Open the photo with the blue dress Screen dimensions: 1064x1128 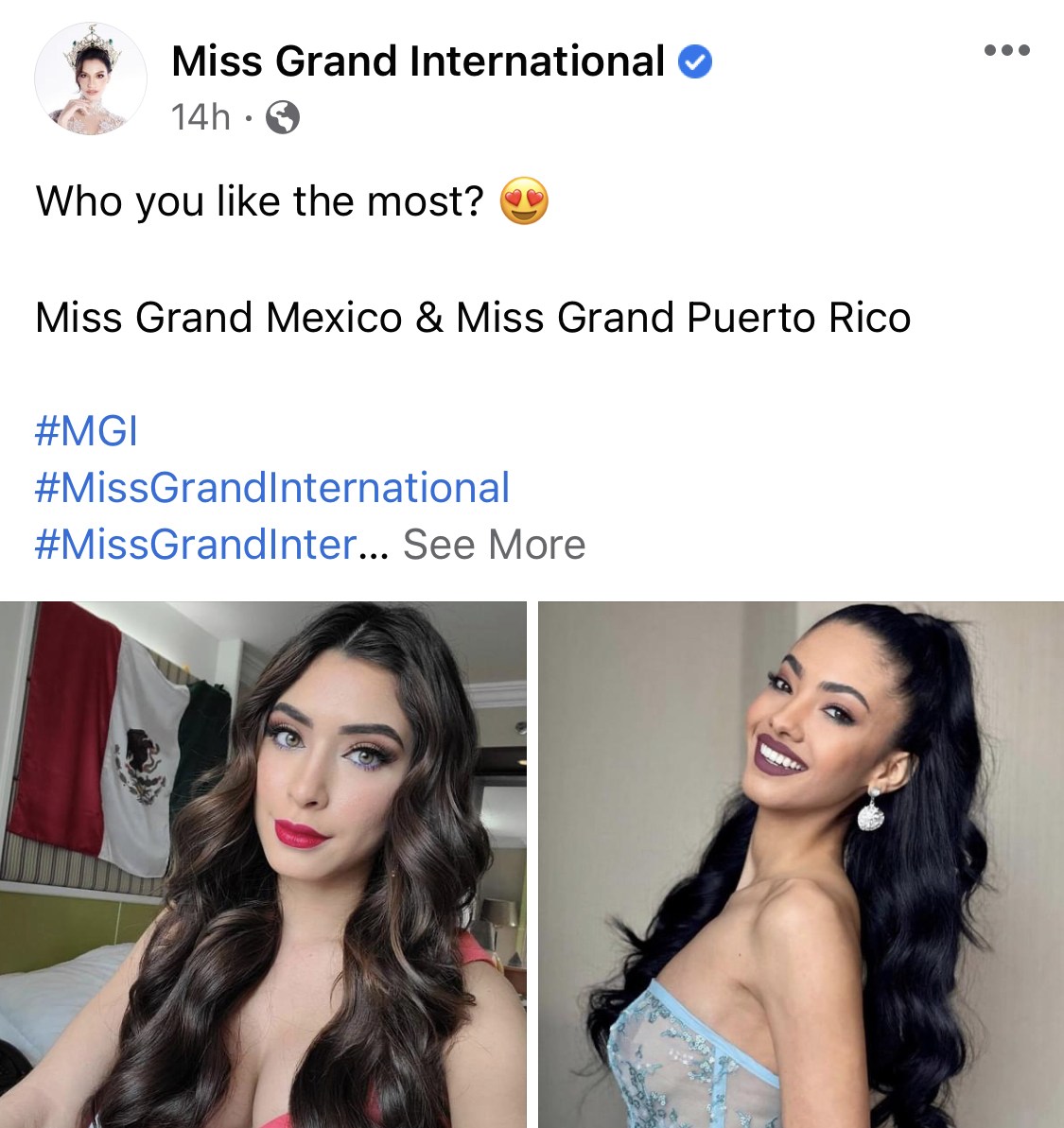pyautogui.click(x=800, y=863)
